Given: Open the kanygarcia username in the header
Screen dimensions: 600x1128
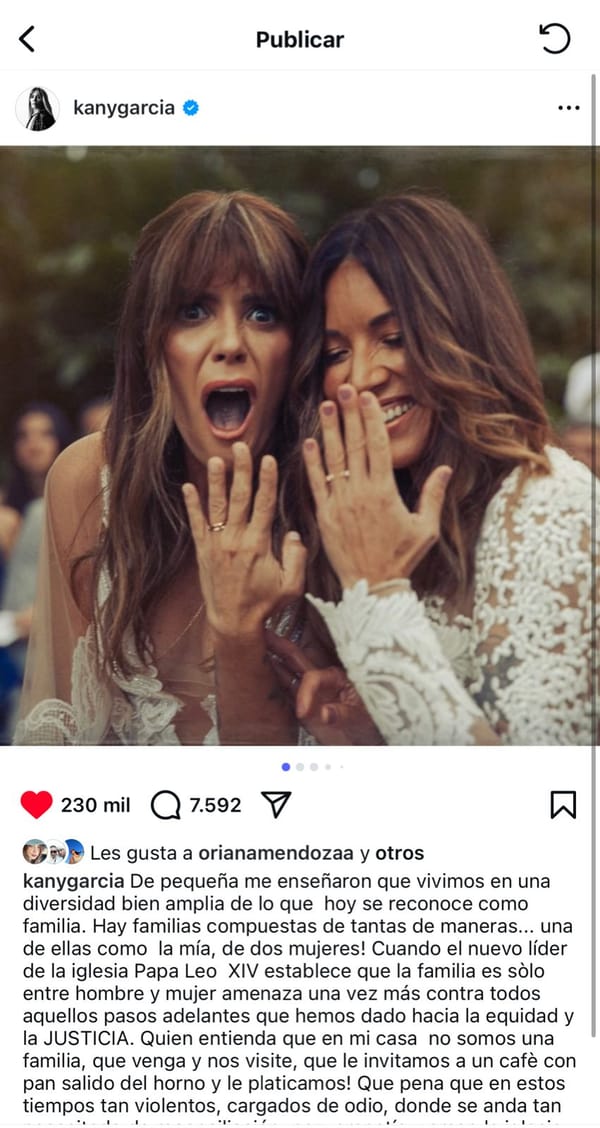Looking at the screenshot, I should coord(124,109).
